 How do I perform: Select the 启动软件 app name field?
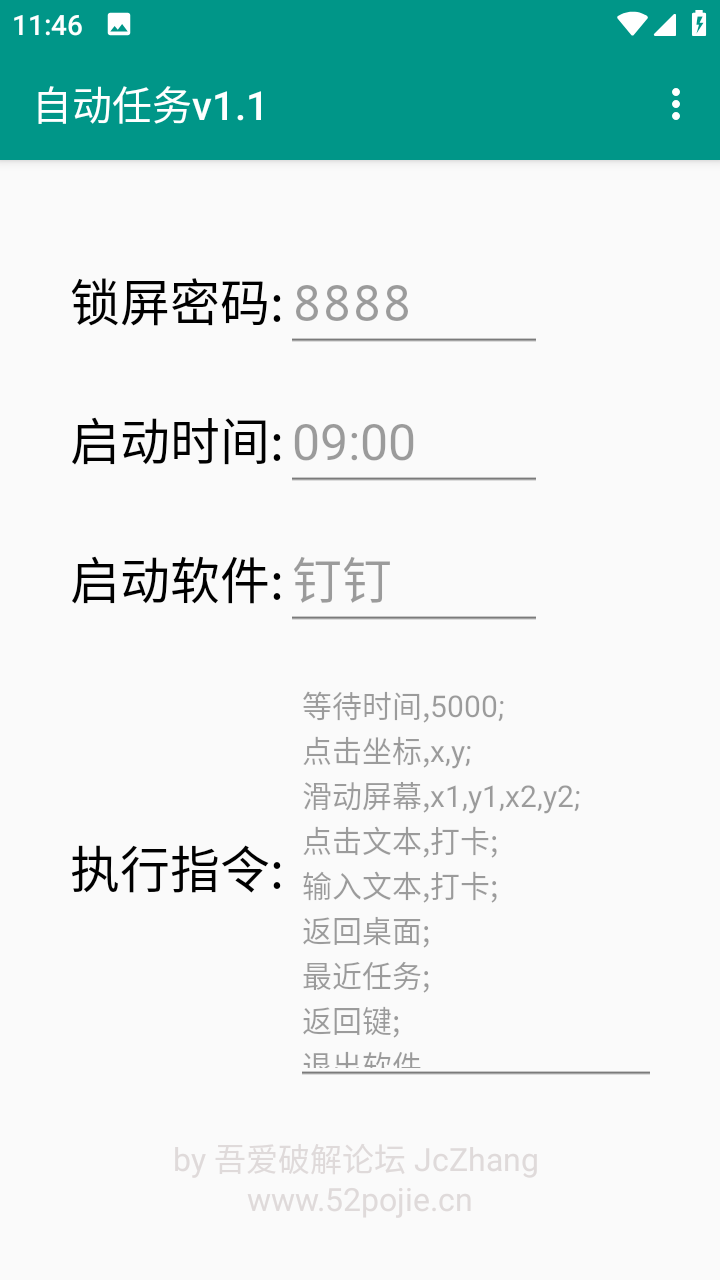(414, 582)
